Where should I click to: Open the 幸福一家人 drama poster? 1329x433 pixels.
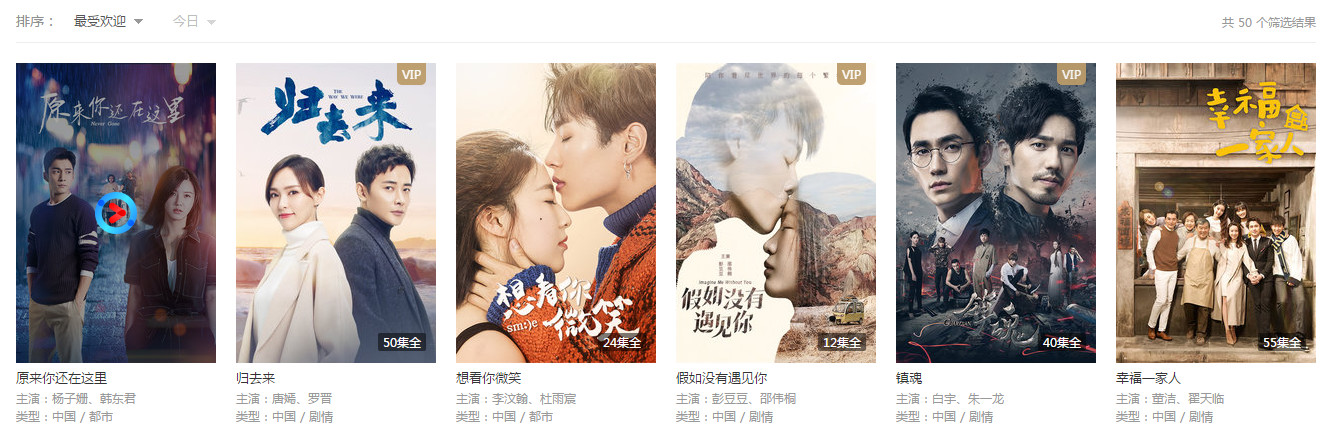tap(1216, 212)
